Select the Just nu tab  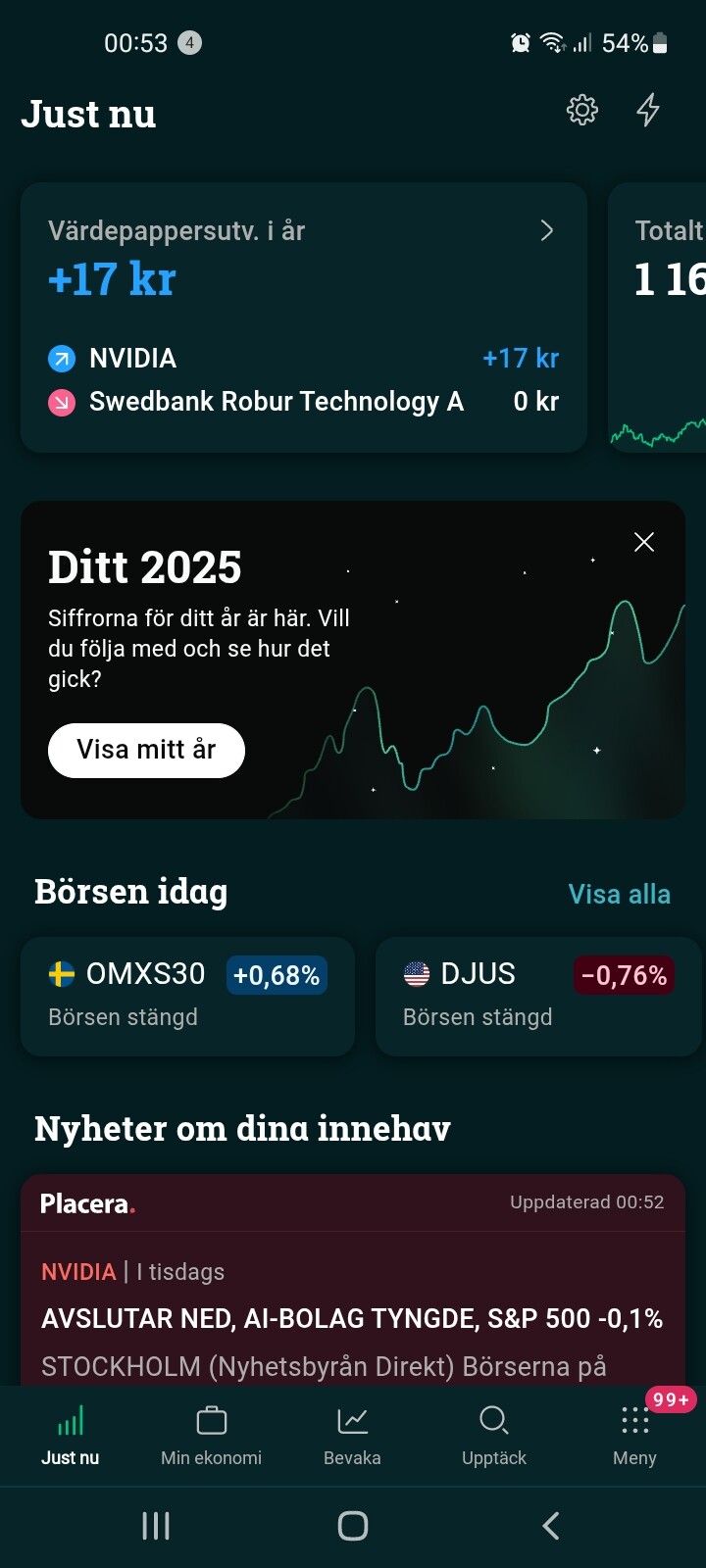pos(71,1435)
